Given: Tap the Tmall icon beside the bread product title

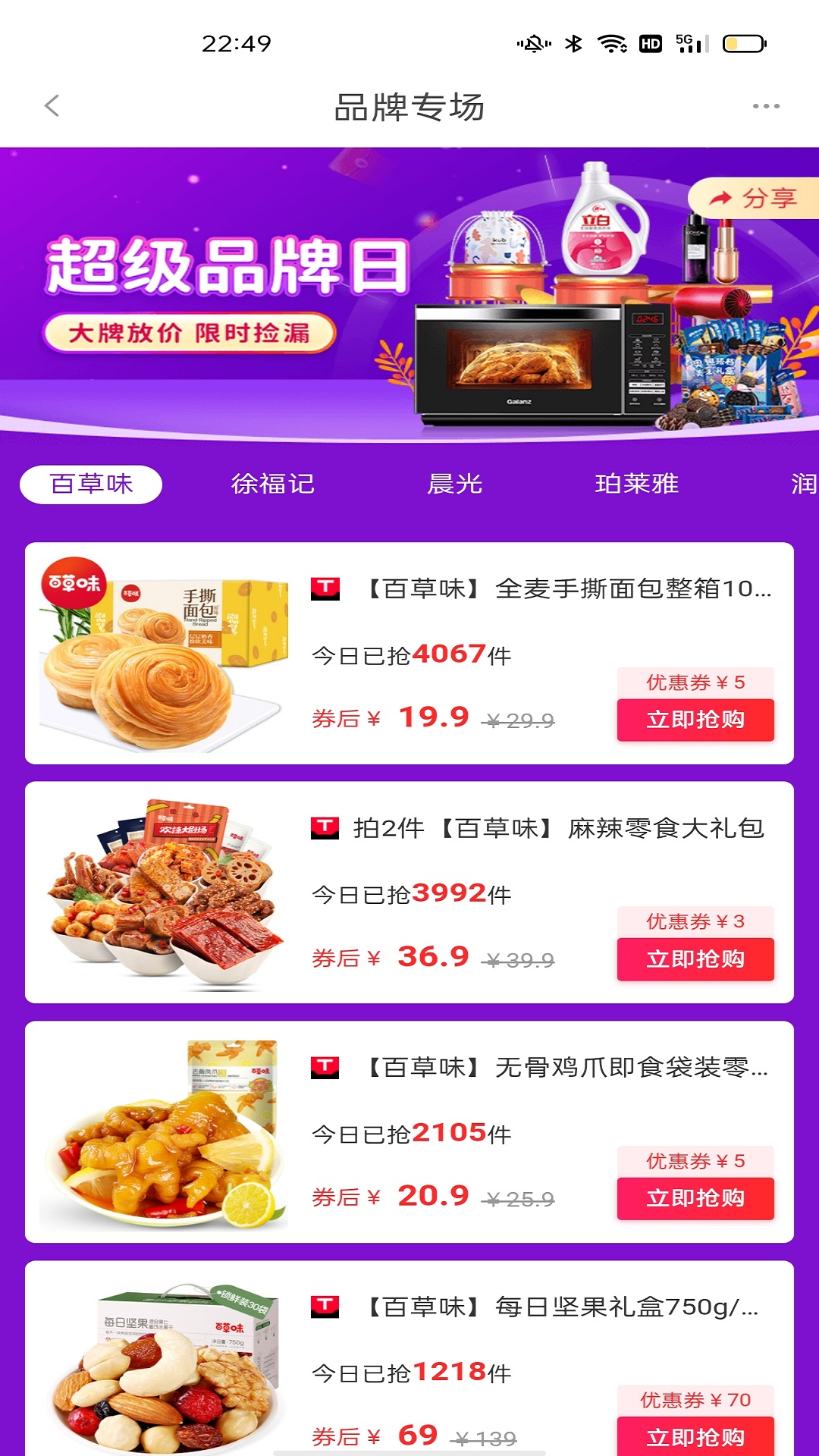Looking at the screenshot, I should pyautogui.click(x=328, y=591).
